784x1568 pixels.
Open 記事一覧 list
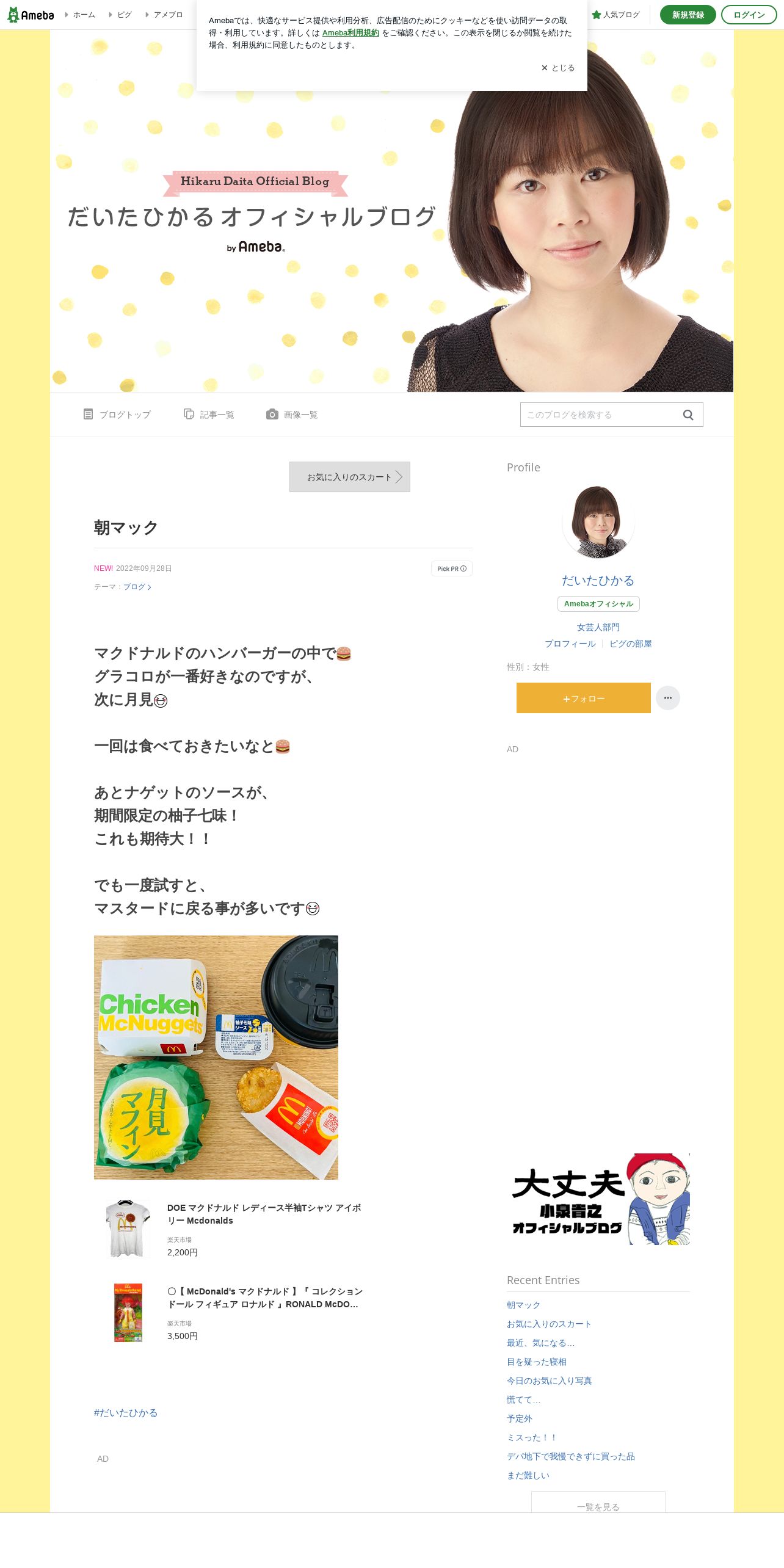click(209, 415)
